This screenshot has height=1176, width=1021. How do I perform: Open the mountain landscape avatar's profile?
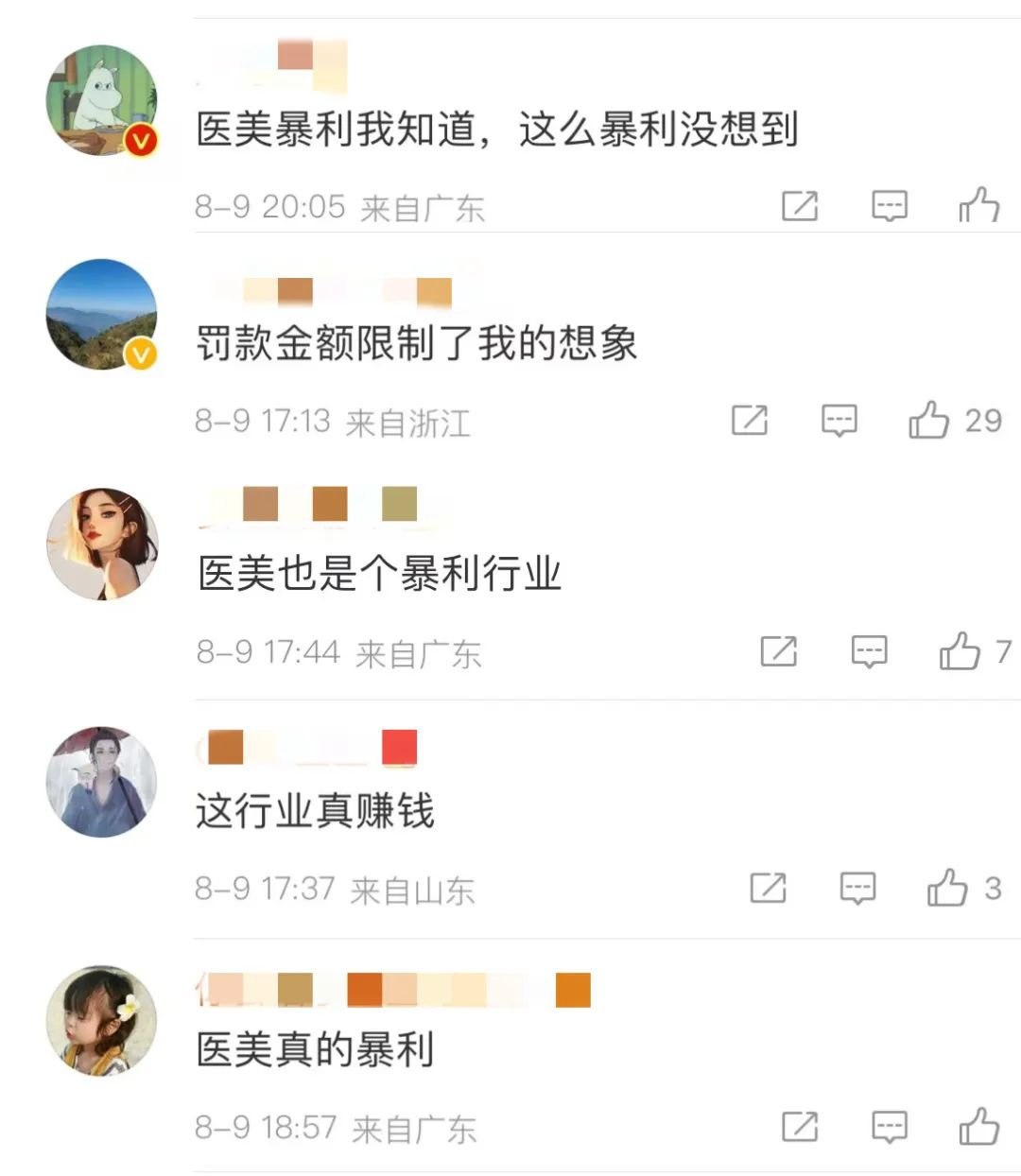click(102, 314)
